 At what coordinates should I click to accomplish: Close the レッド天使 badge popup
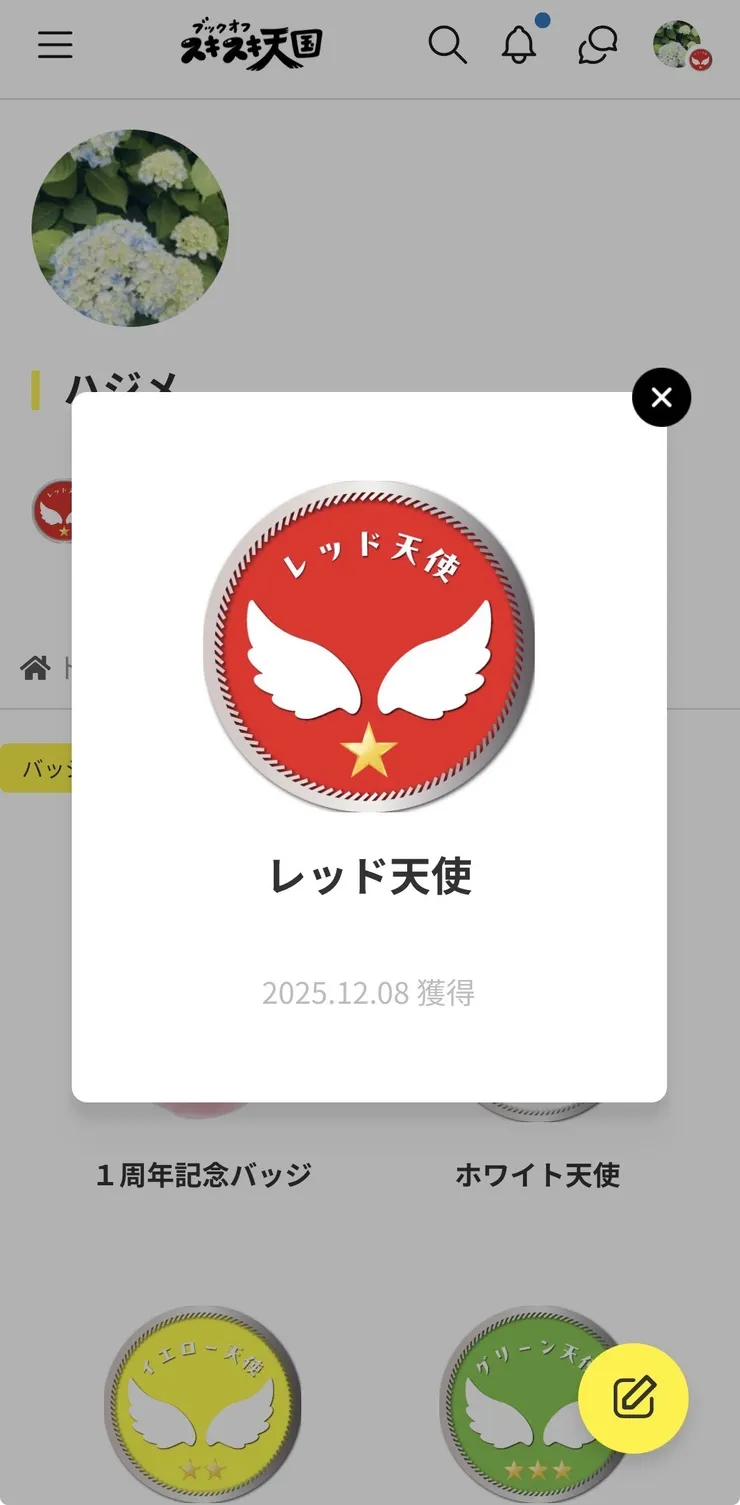(x=661, y=397)
